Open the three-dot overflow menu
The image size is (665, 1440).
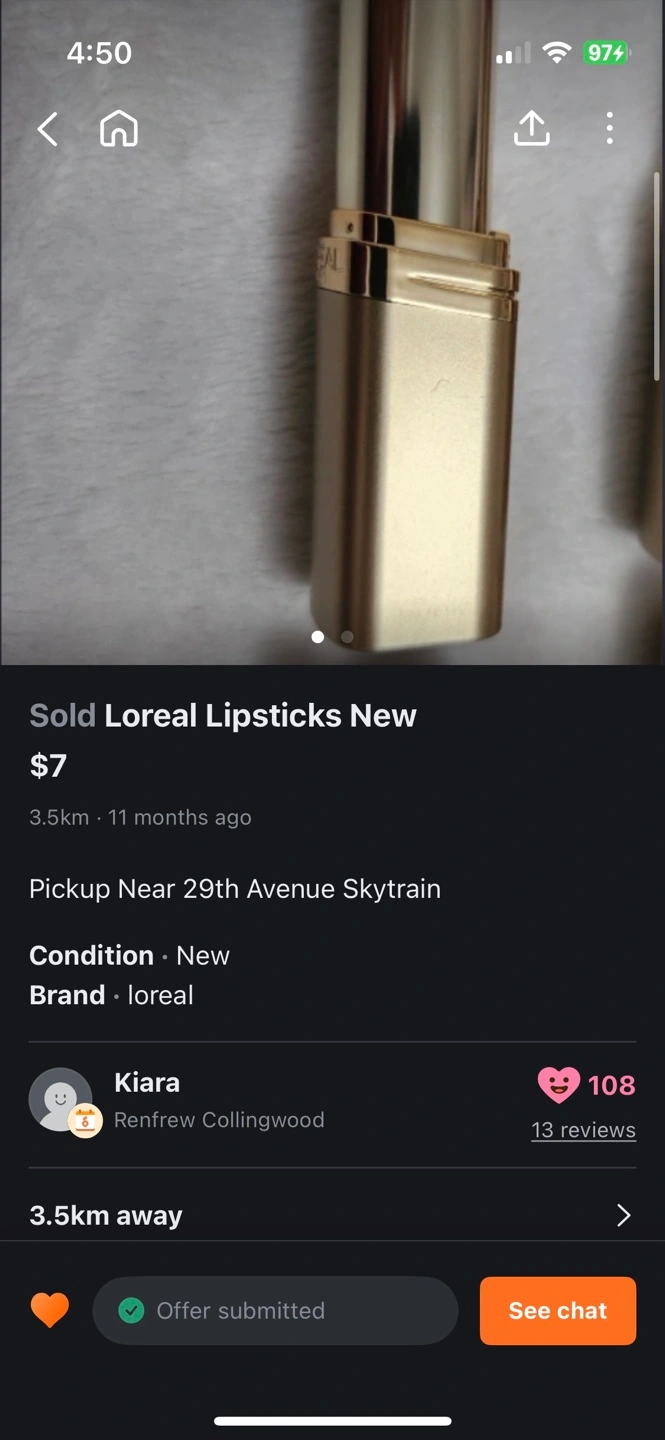609,128
